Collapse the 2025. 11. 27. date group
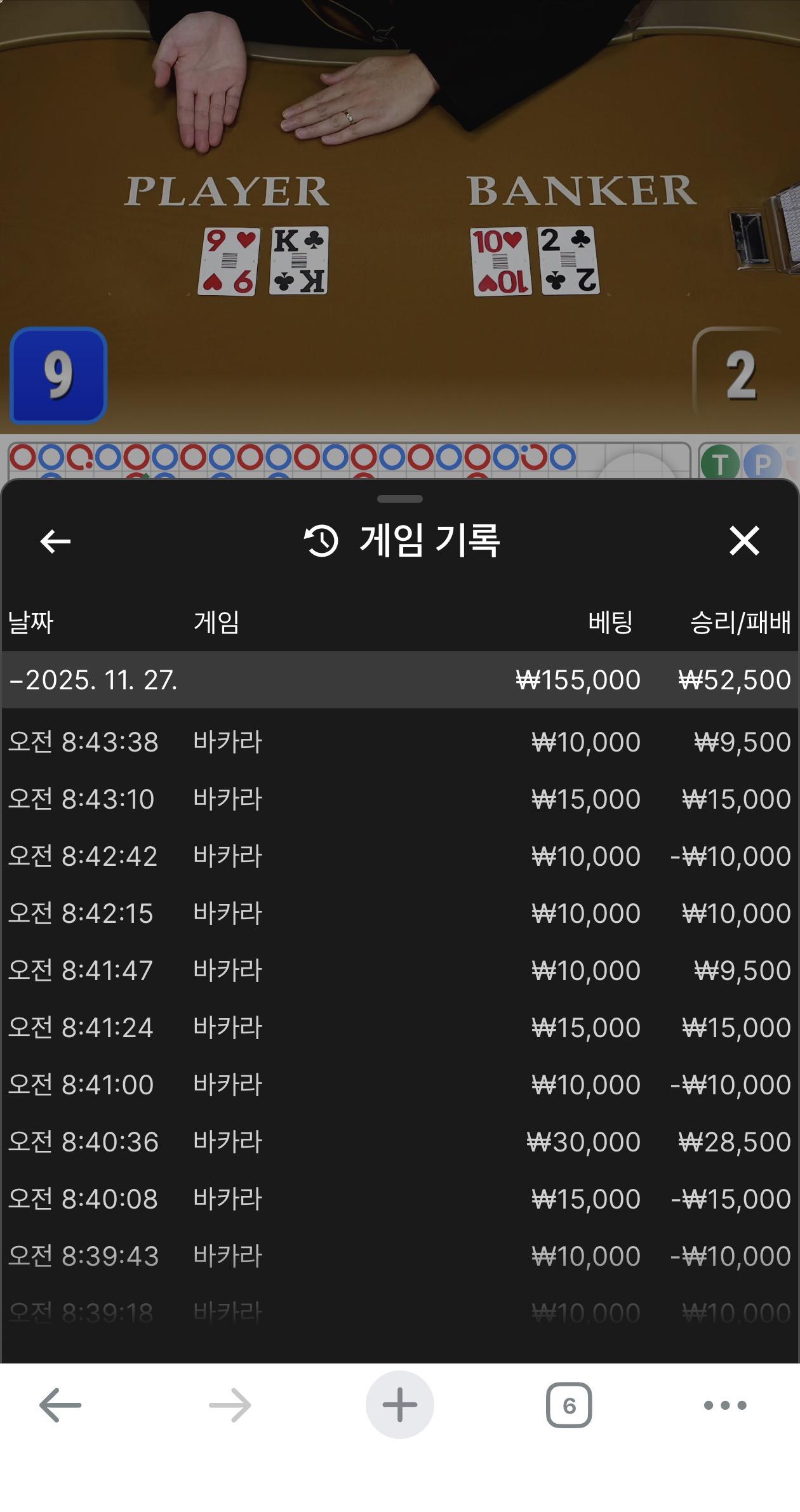Screen dimensions: 800x1512 click(93, 680)
